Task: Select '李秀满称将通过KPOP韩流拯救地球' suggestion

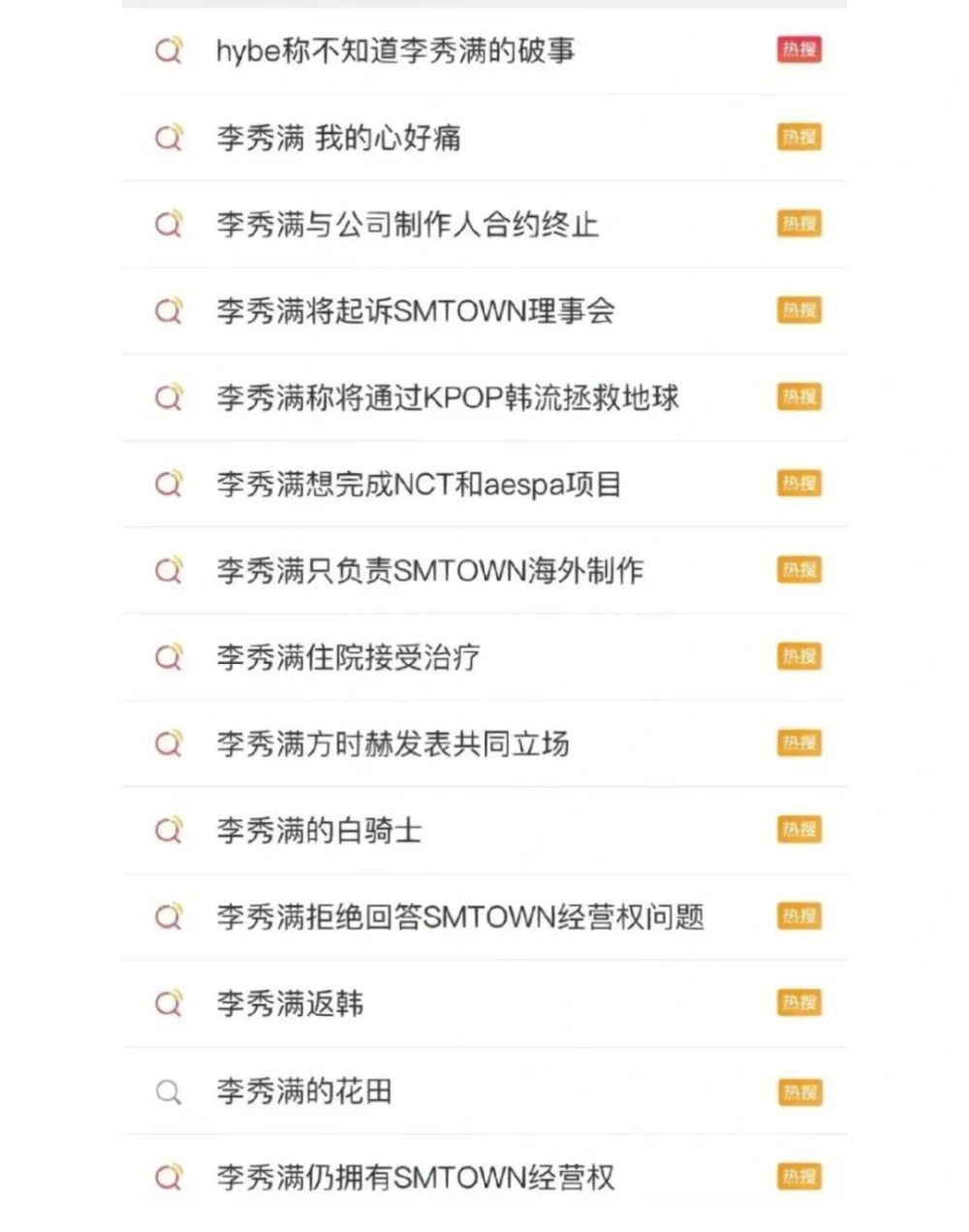Action: pyautogui.click(x=448, y=397)
